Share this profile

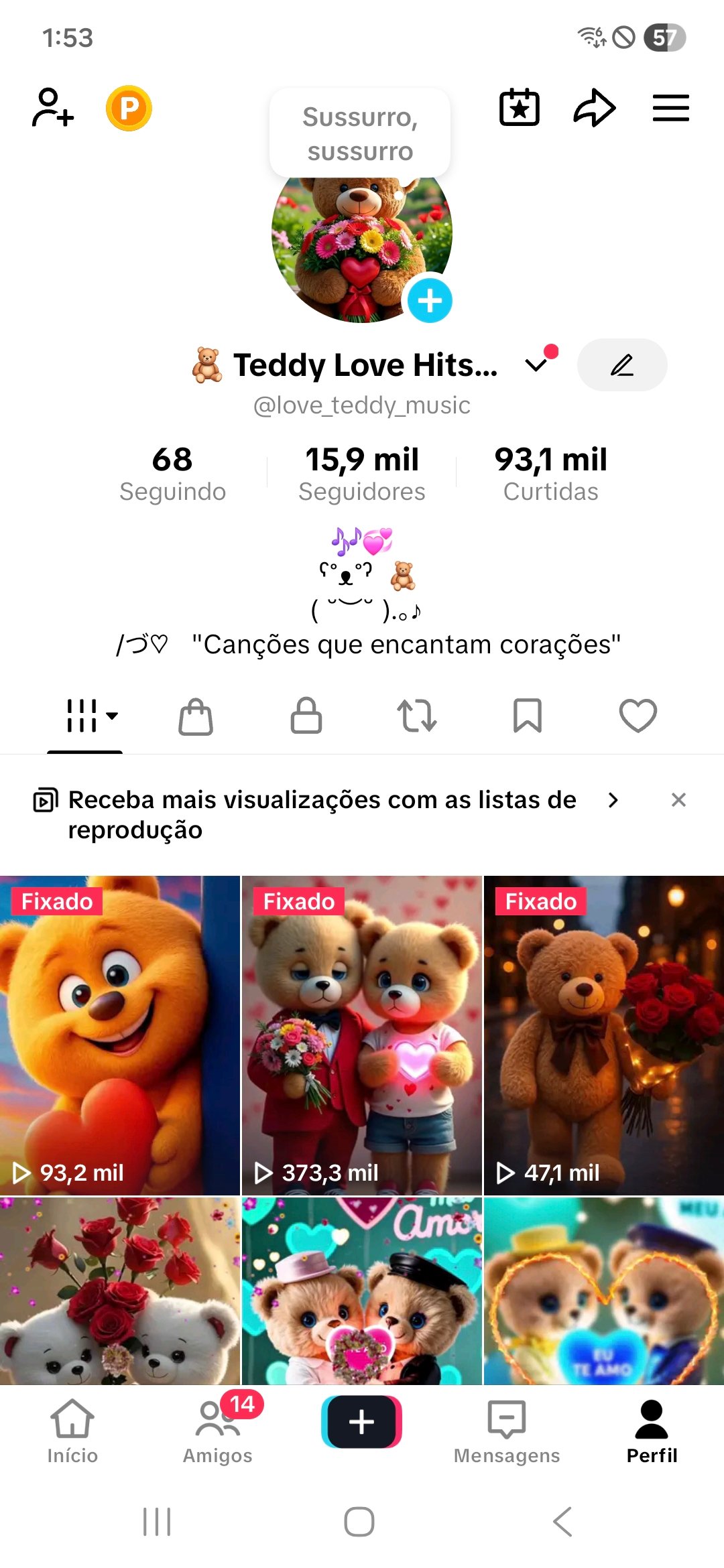tap(595, 107)
